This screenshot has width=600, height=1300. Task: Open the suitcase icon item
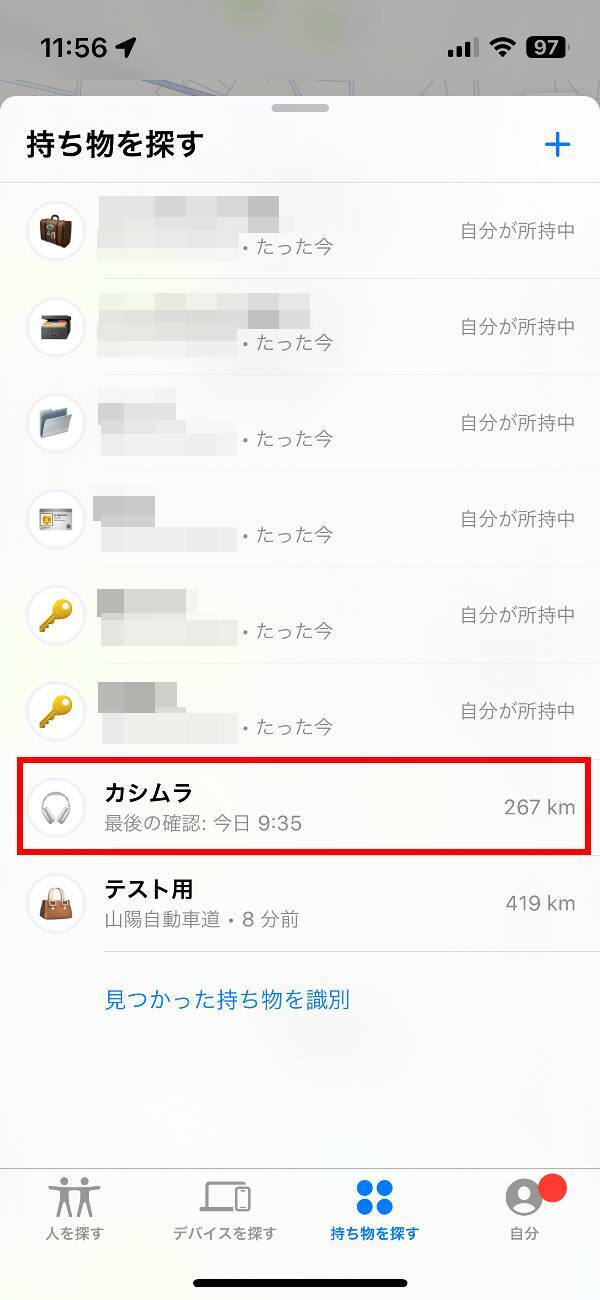300,230
